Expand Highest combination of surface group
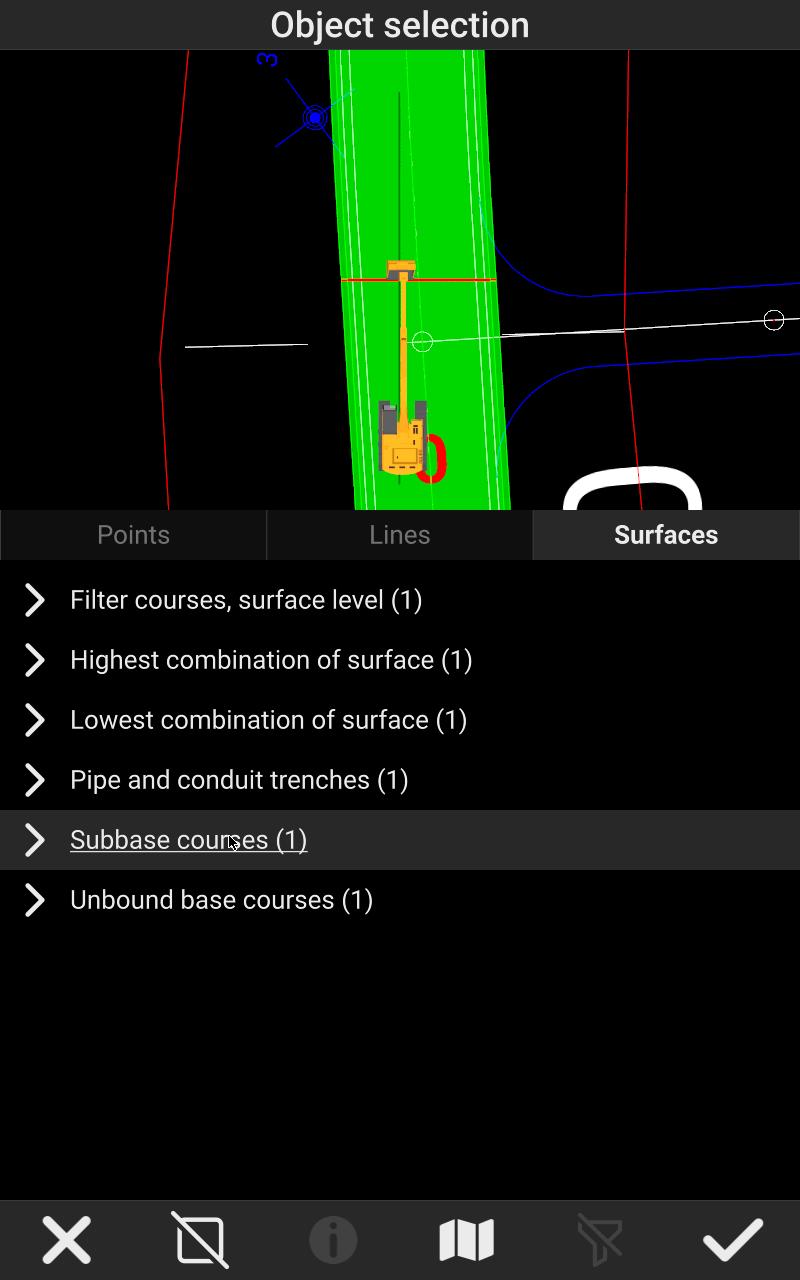800x1280 pixels. (x=35, y=660)
